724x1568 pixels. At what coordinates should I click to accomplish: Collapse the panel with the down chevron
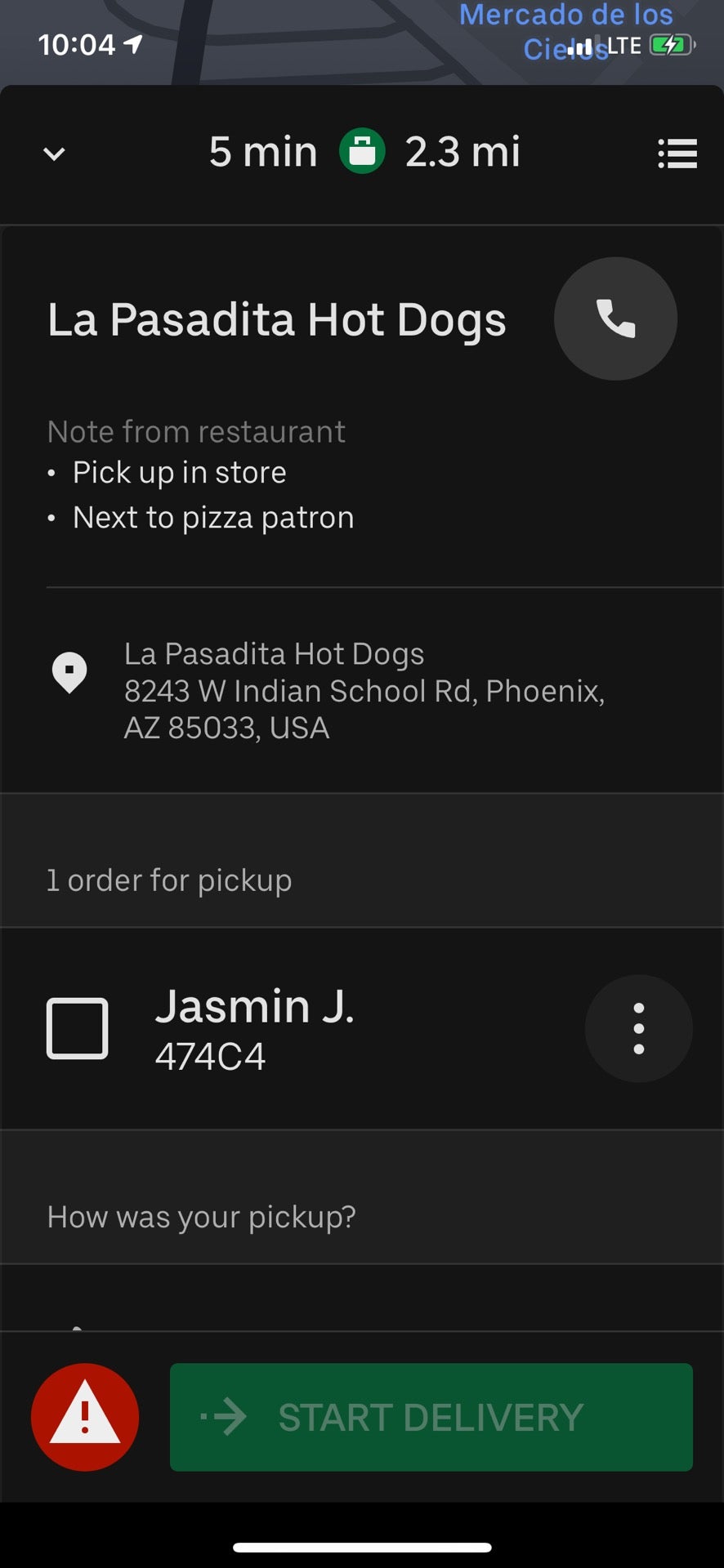coord(54,154)
